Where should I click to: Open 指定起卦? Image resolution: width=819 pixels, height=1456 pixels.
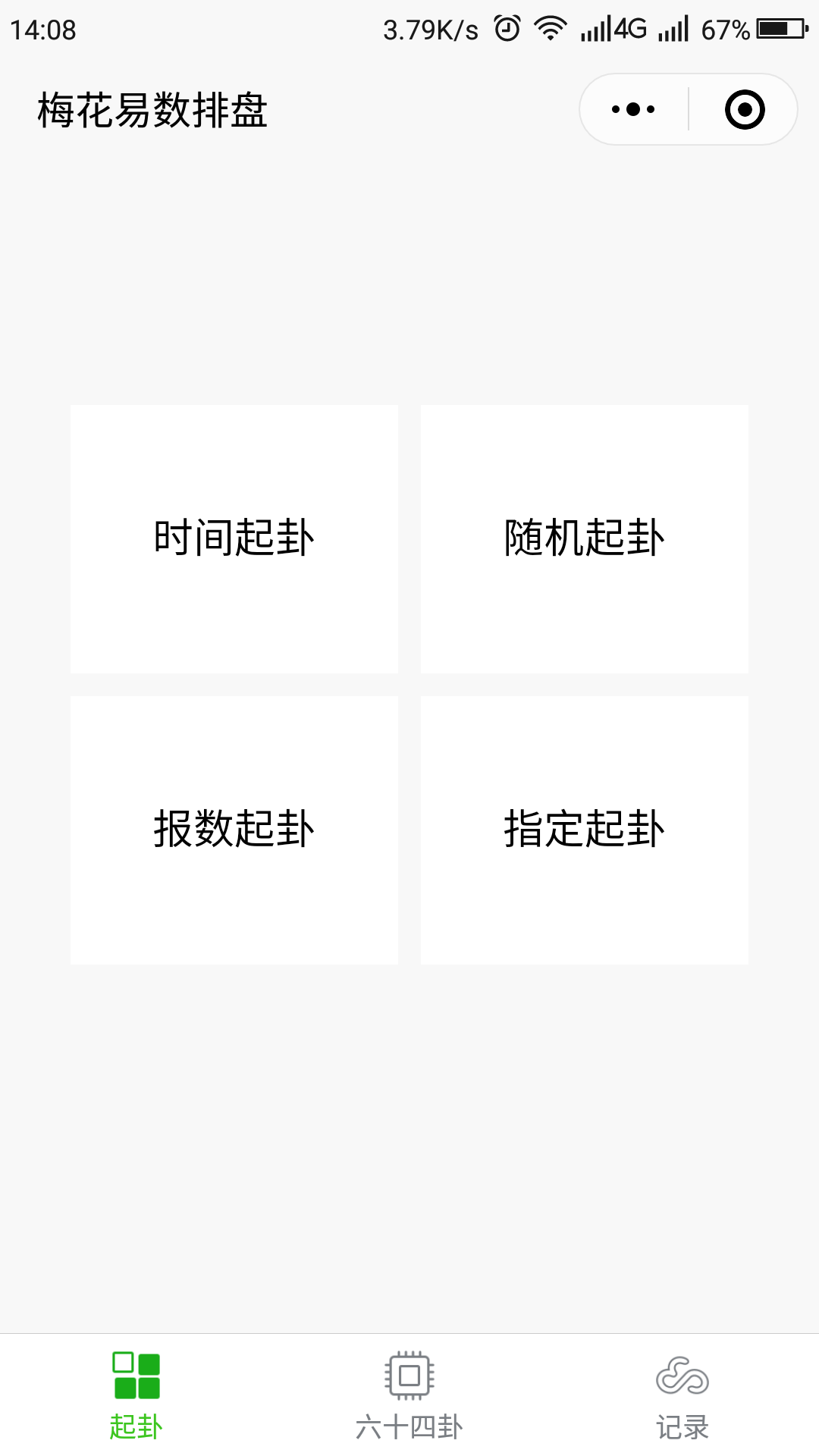click(x=585, y=830)
